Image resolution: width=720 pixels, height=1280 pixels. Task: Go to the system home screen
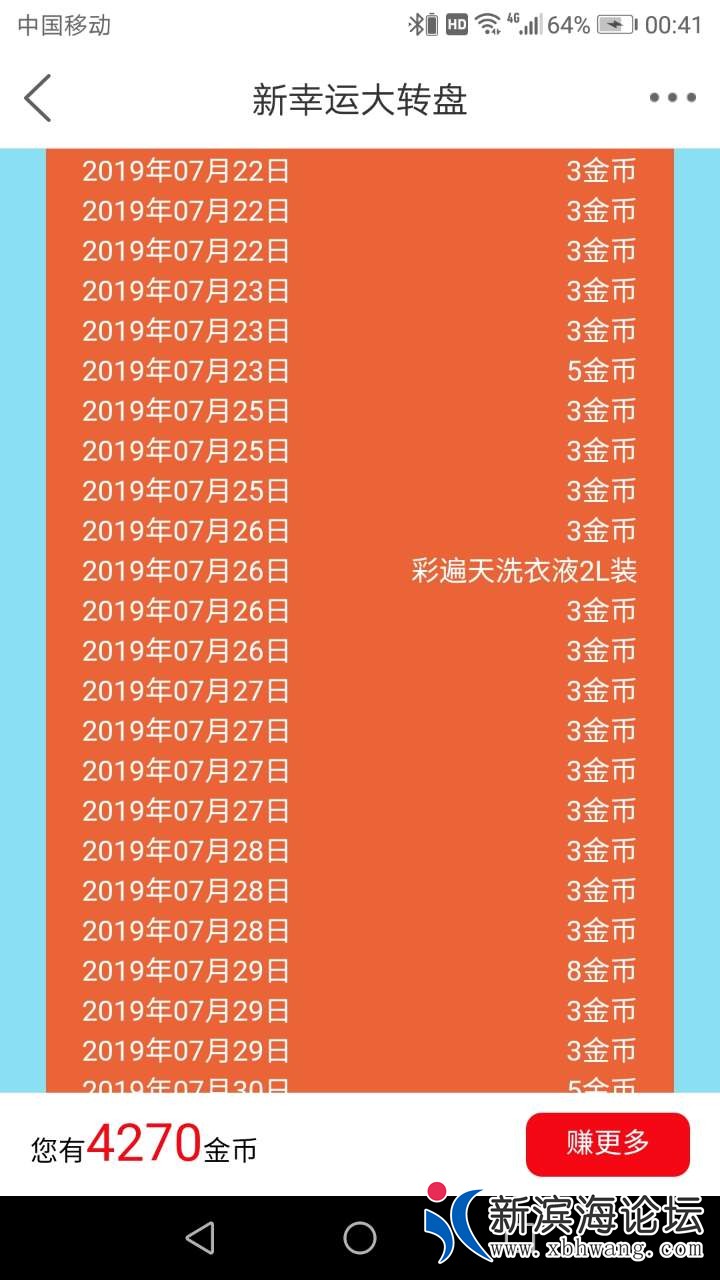point(360,1237)
